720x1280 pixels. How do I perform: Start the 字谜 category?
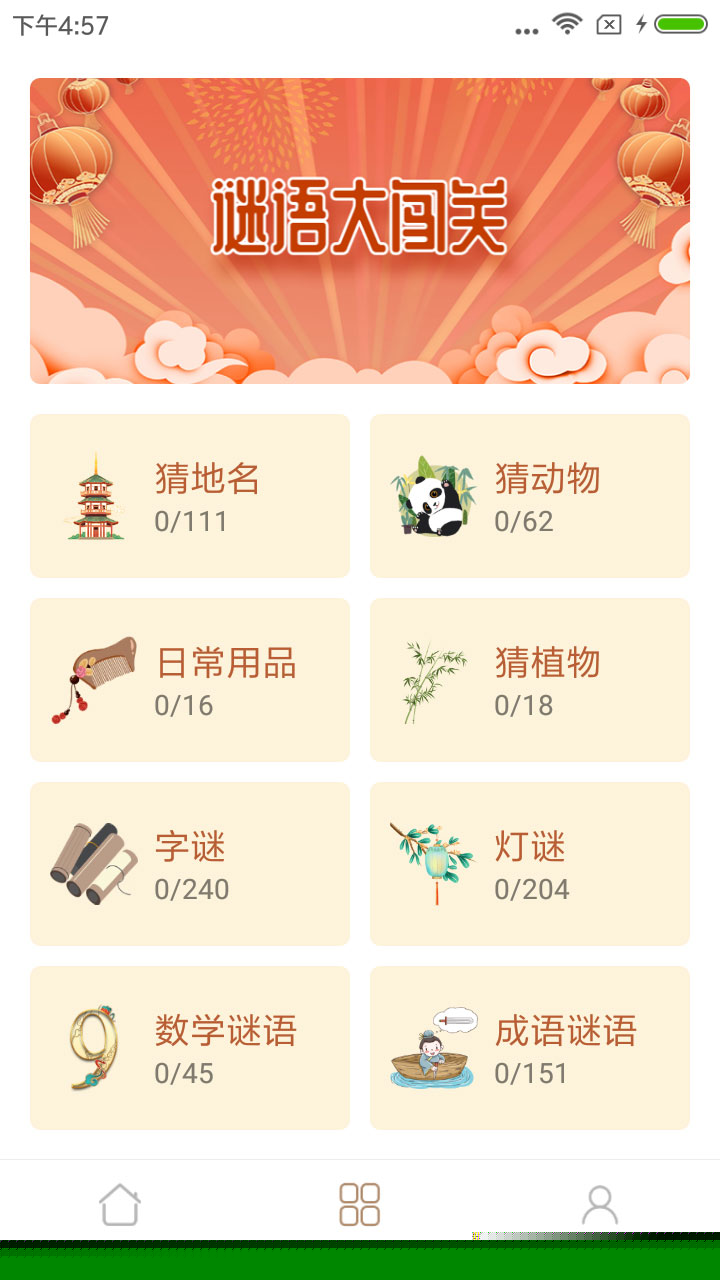point(190,864)
